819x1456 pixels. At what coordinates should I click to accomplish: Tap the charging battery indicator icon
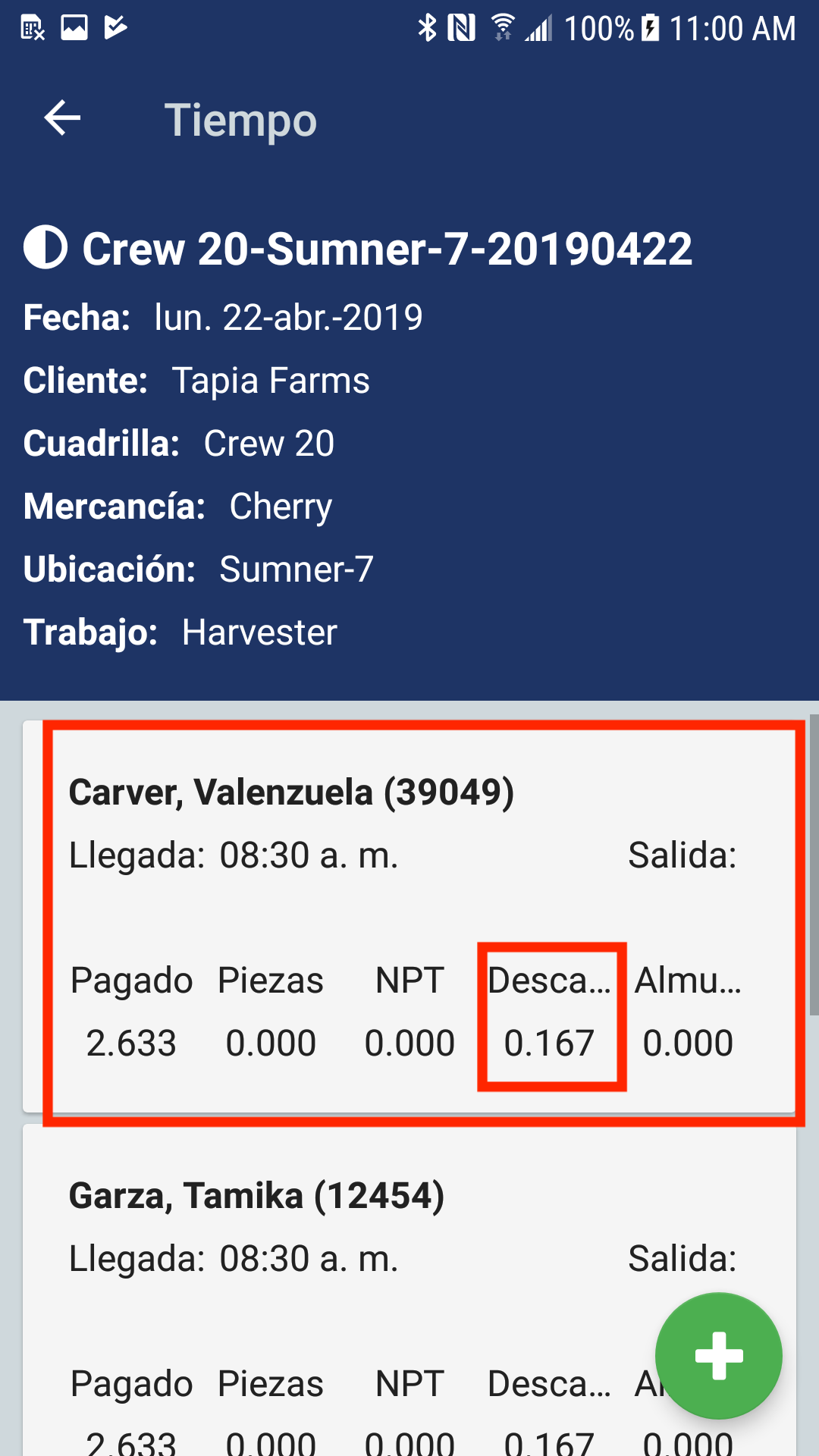click(651, 27)
